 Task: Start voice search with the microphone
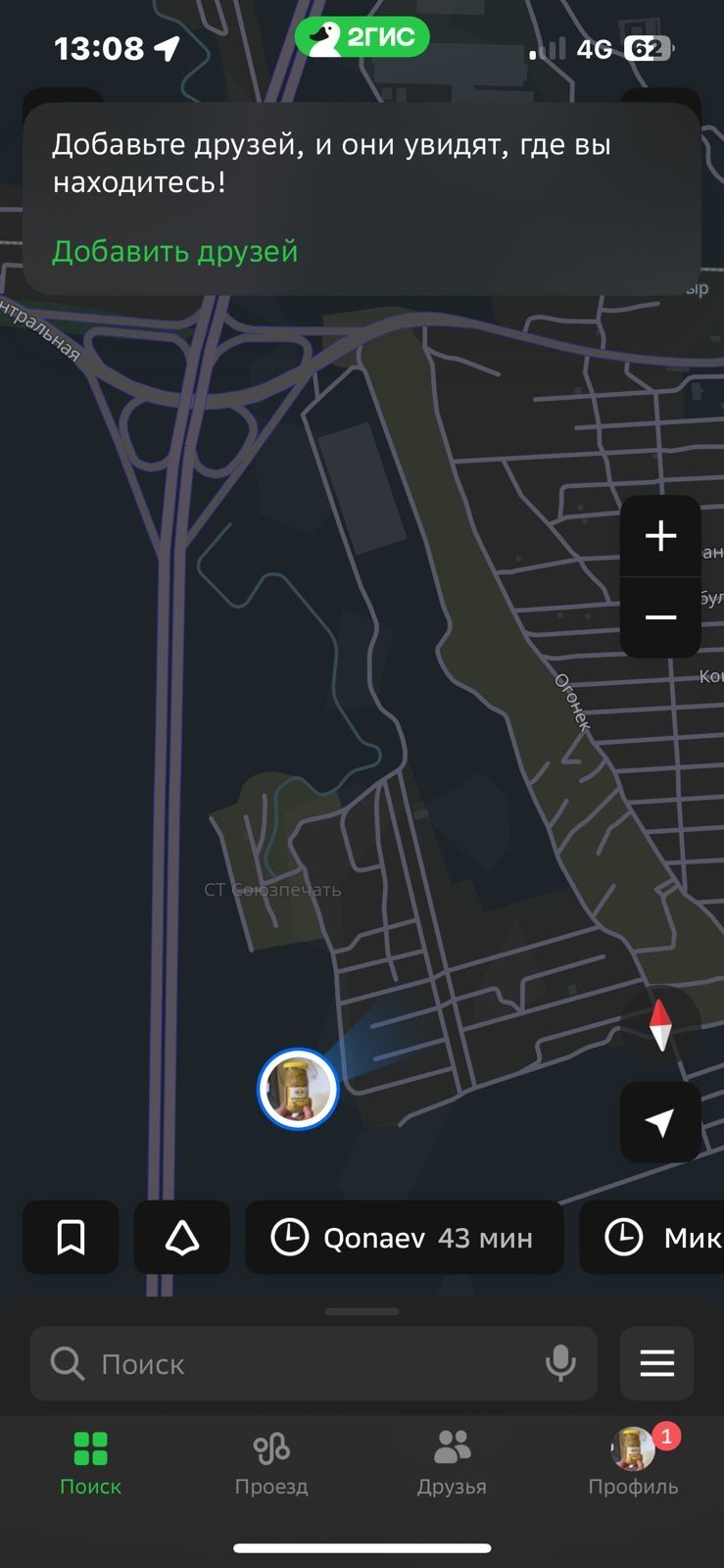[560, 1363]
